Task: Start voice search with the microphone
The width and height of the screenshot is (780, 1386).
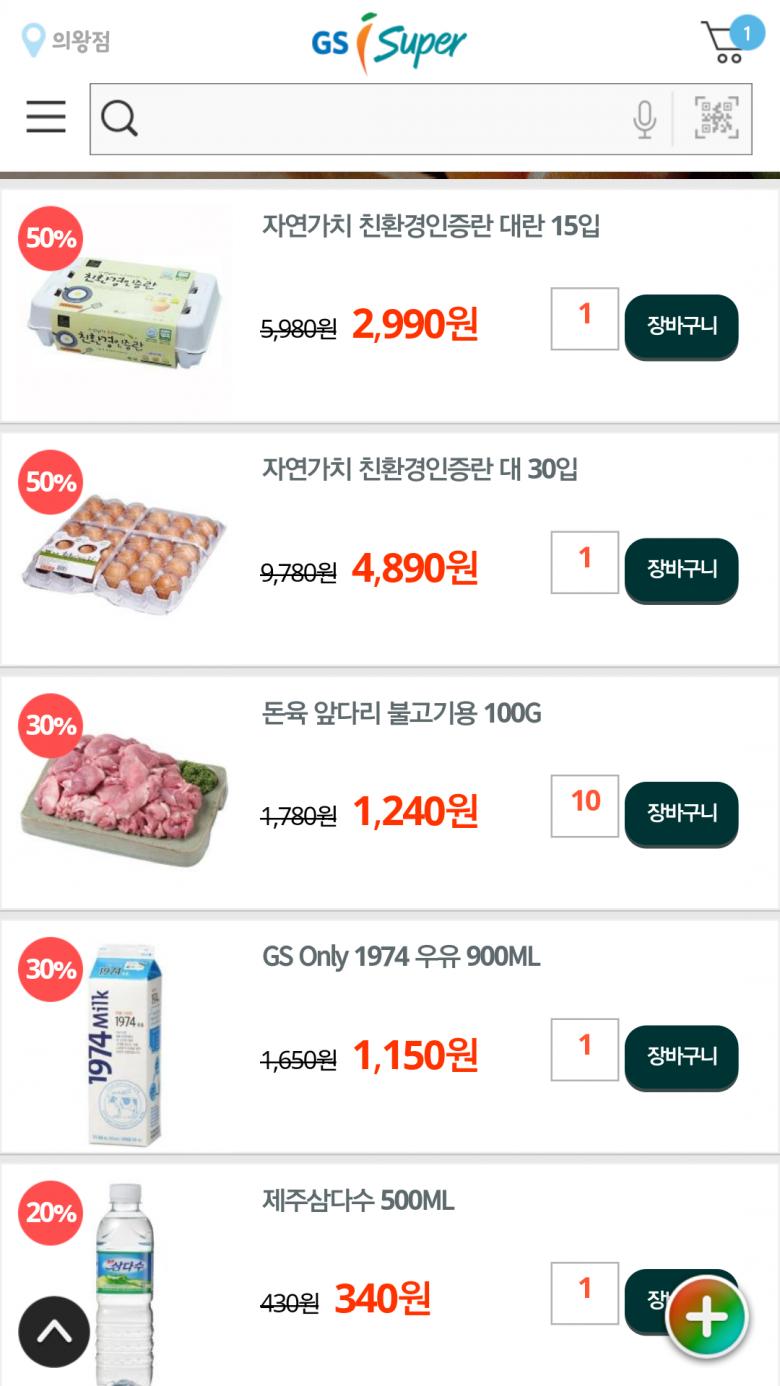Action: pos(645,119)
